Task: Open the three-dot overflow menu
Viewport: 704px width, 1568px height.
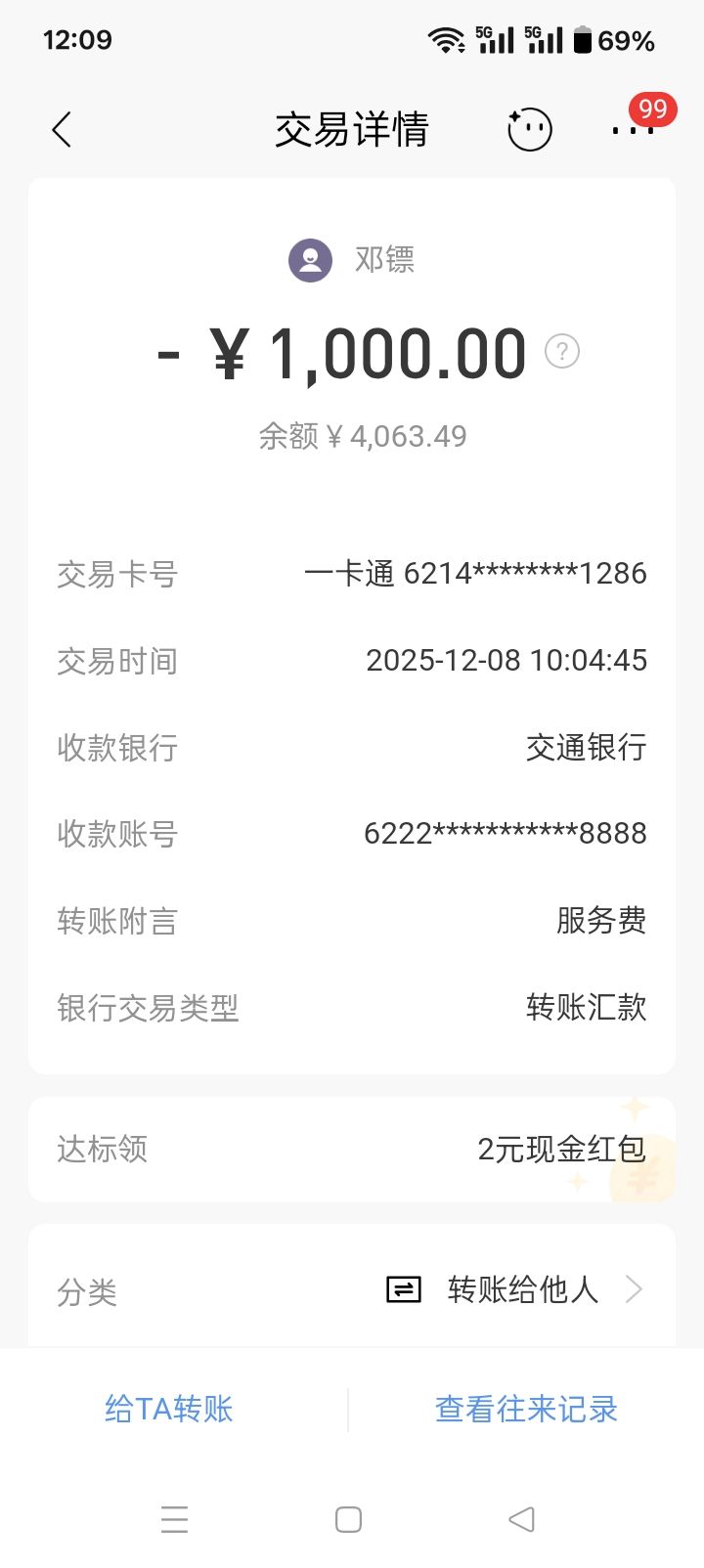Action: (x=632, y=129)
